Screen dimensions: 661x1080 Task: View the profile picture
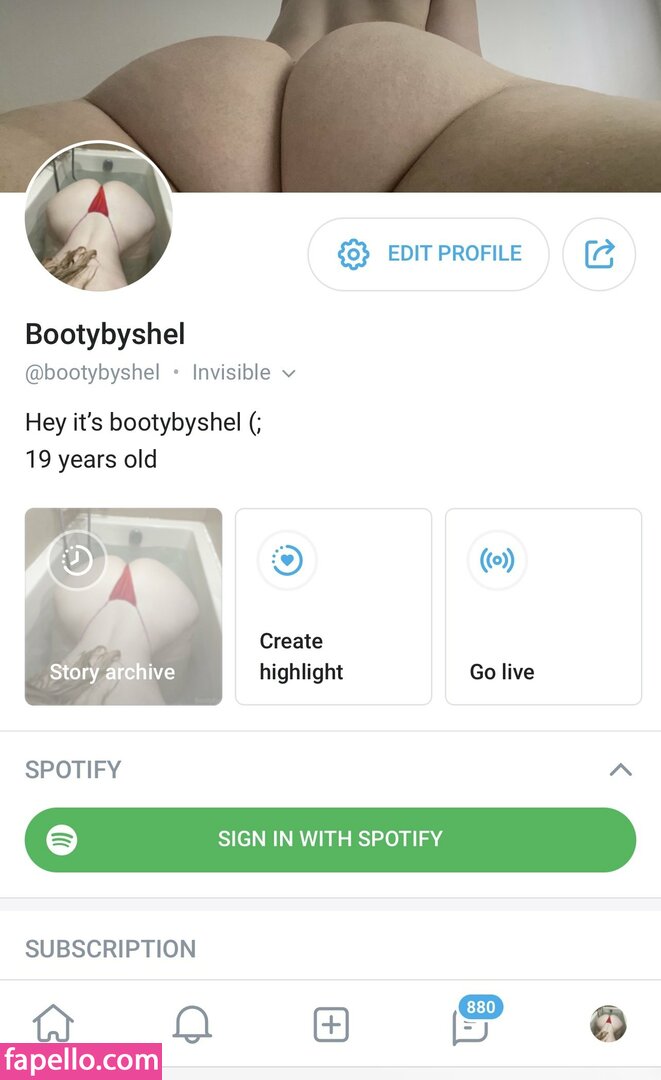[x=99, y=217]
